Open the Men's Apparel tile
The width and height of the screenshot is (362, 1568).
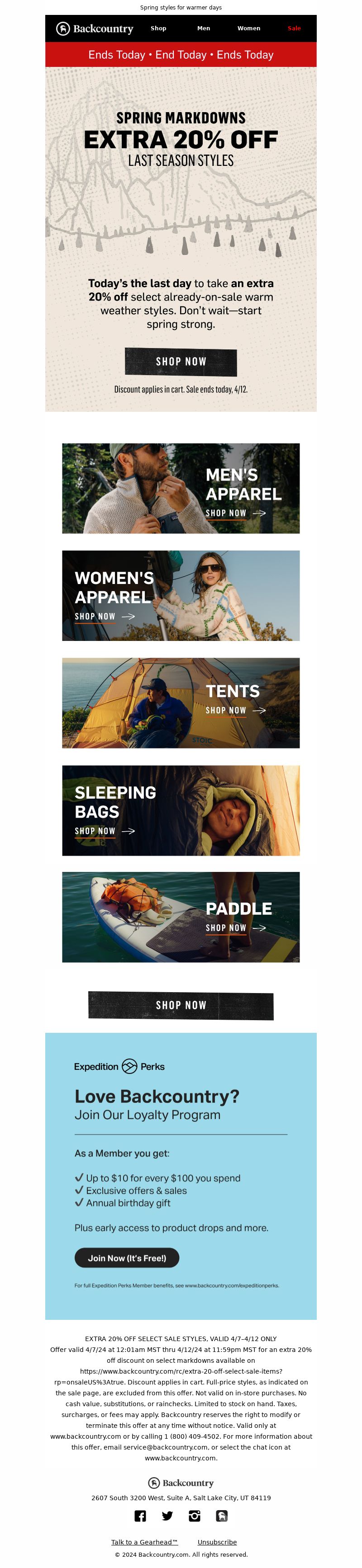[181, 488]
